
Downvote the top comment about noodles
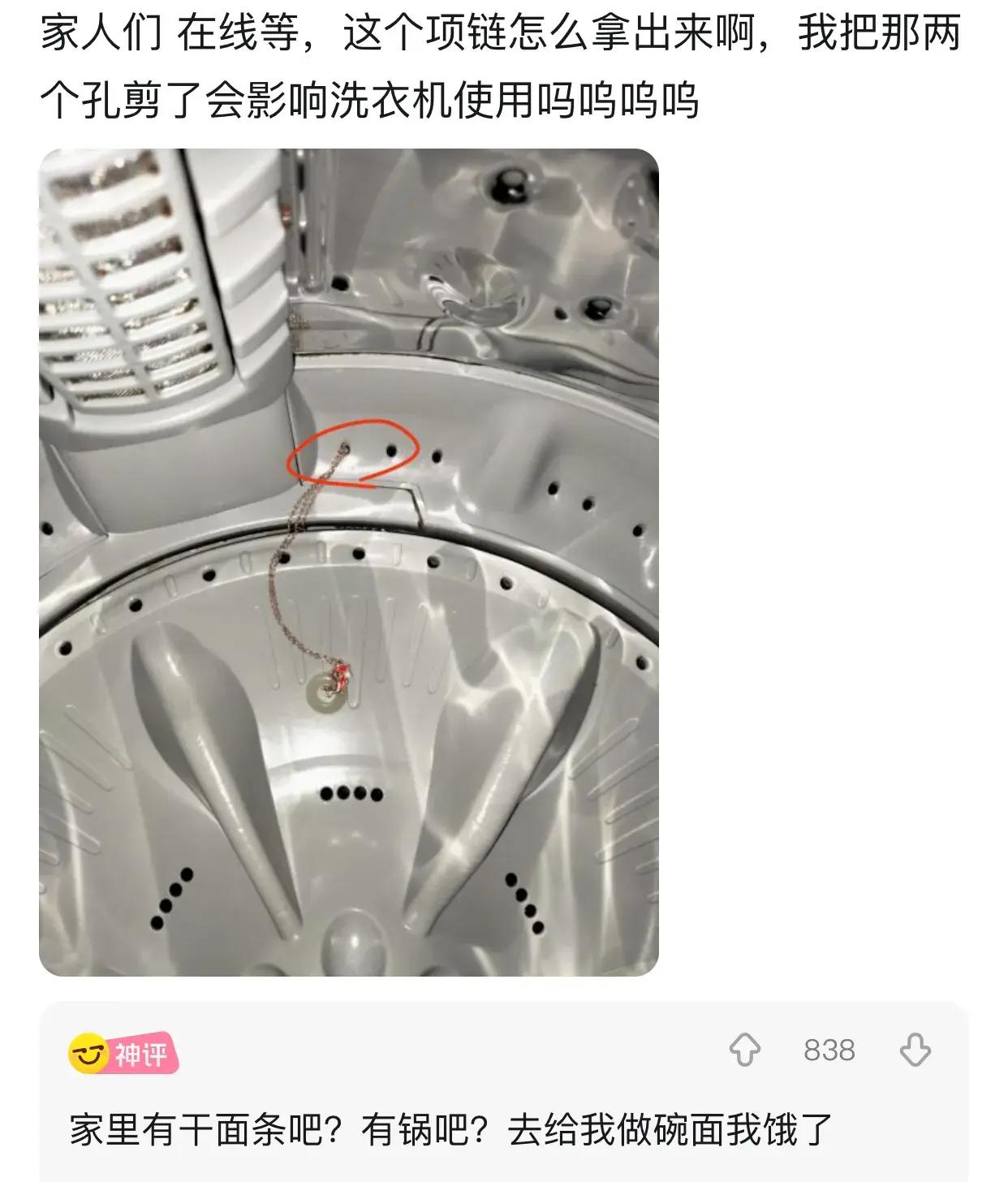point(915,1050)
